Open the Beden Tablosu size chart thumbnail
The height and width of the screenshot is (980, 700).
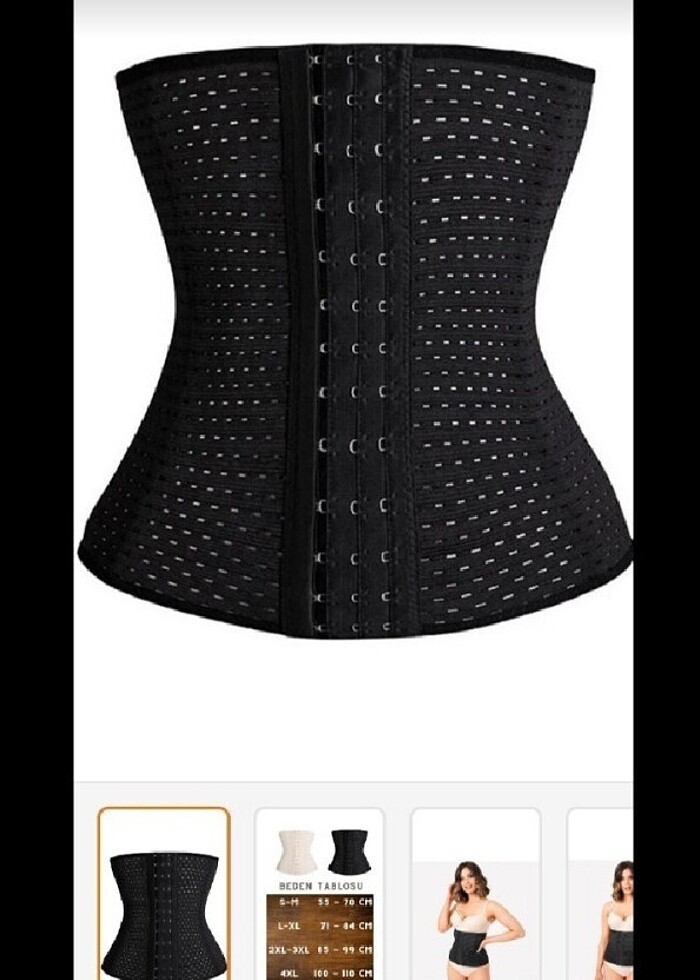(319, 894)
